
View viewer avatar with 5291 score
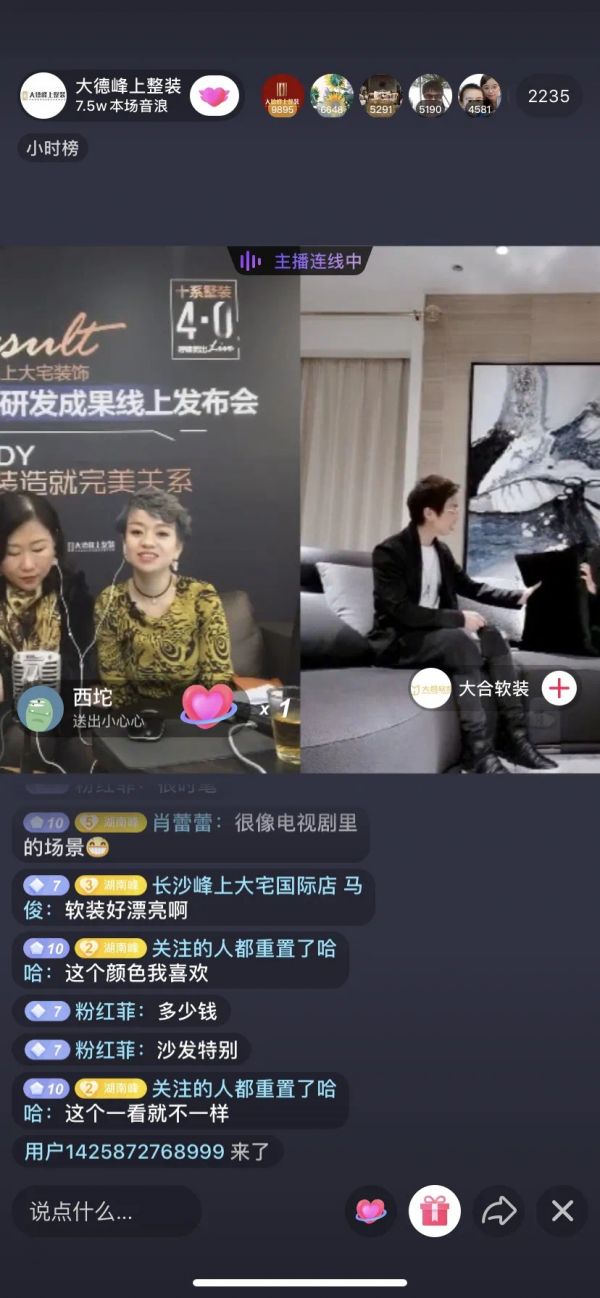[381, 96]
